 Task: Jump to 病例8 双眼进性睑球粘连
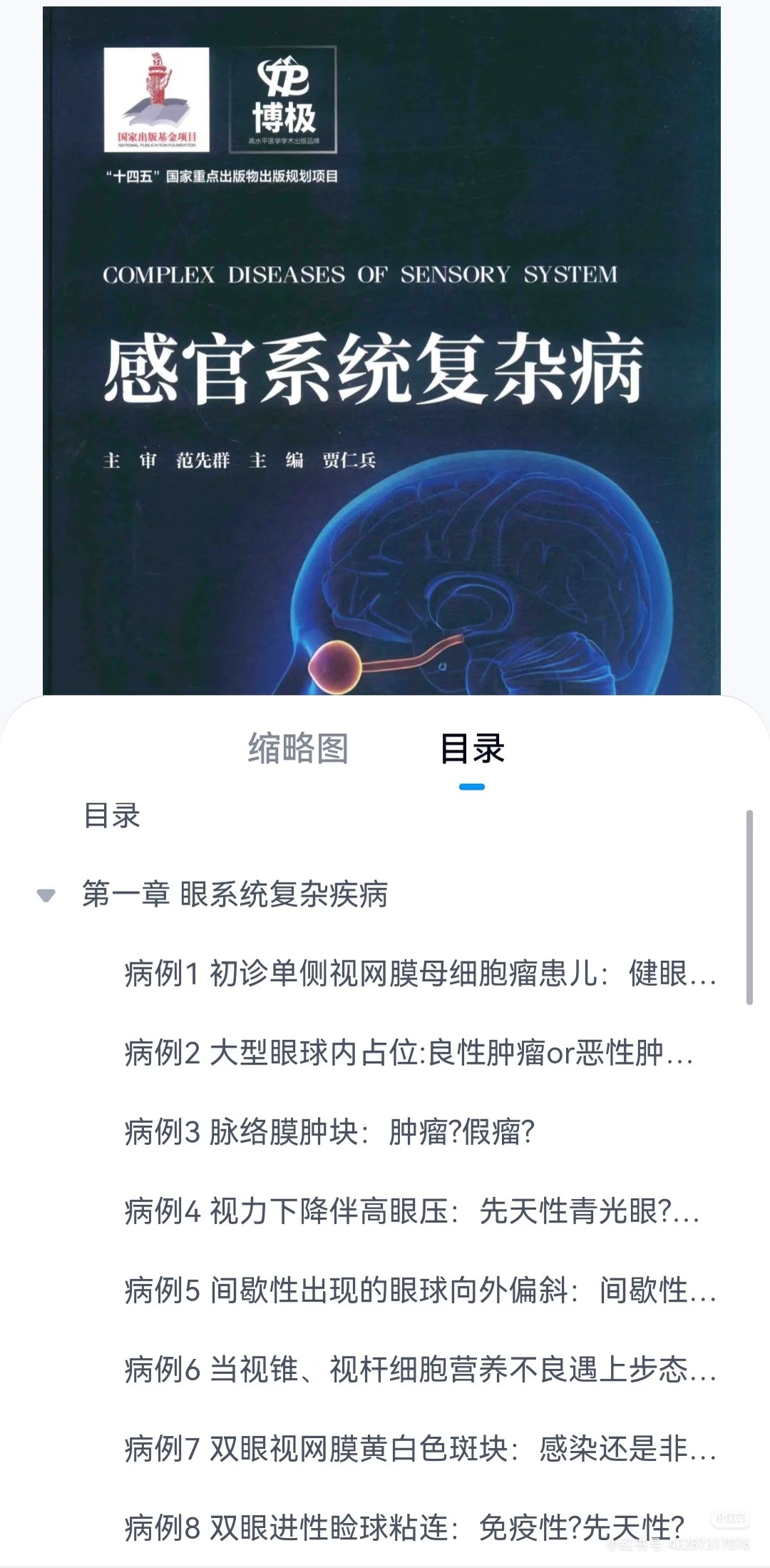pyautogui.click(x=404, y=1528)
